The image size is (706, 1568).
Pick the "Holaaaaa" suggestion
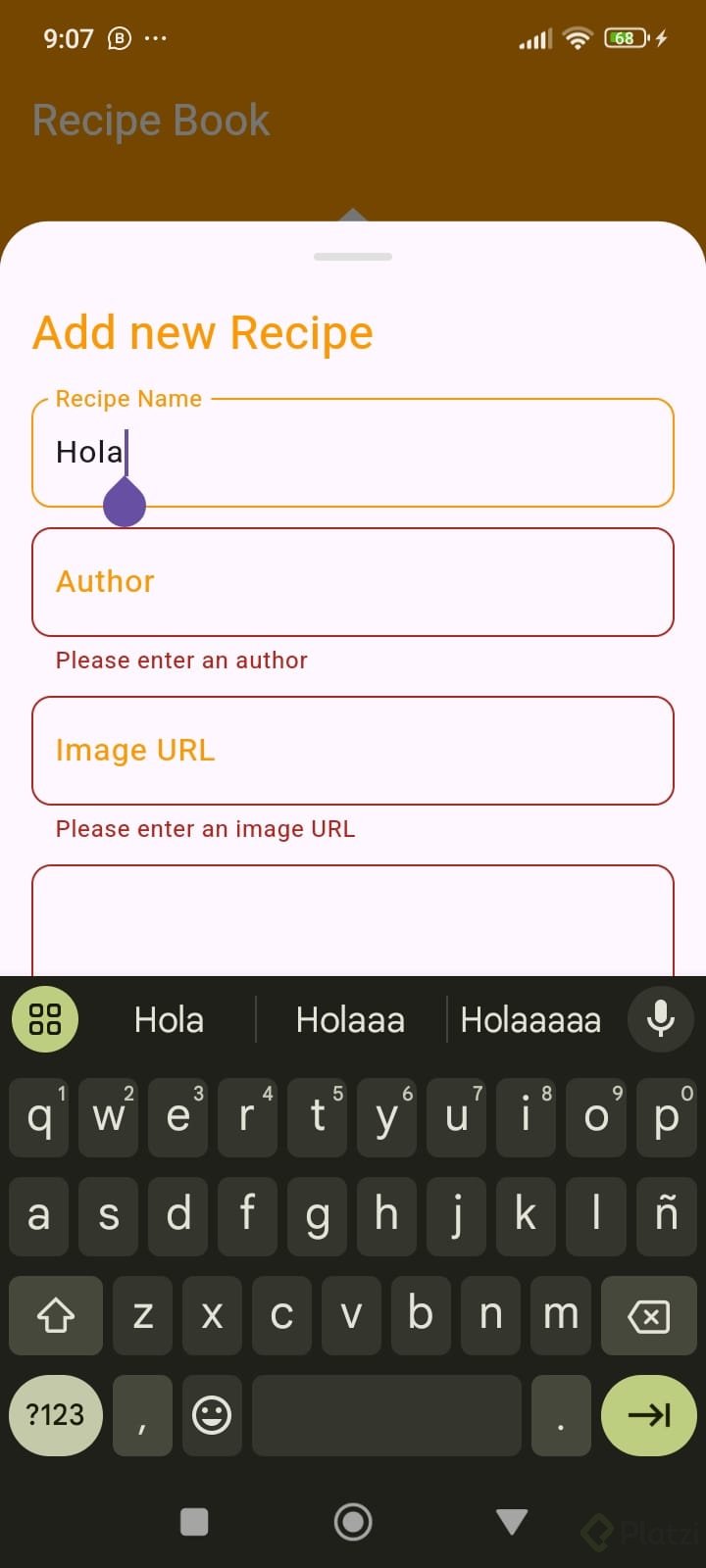530,1020
